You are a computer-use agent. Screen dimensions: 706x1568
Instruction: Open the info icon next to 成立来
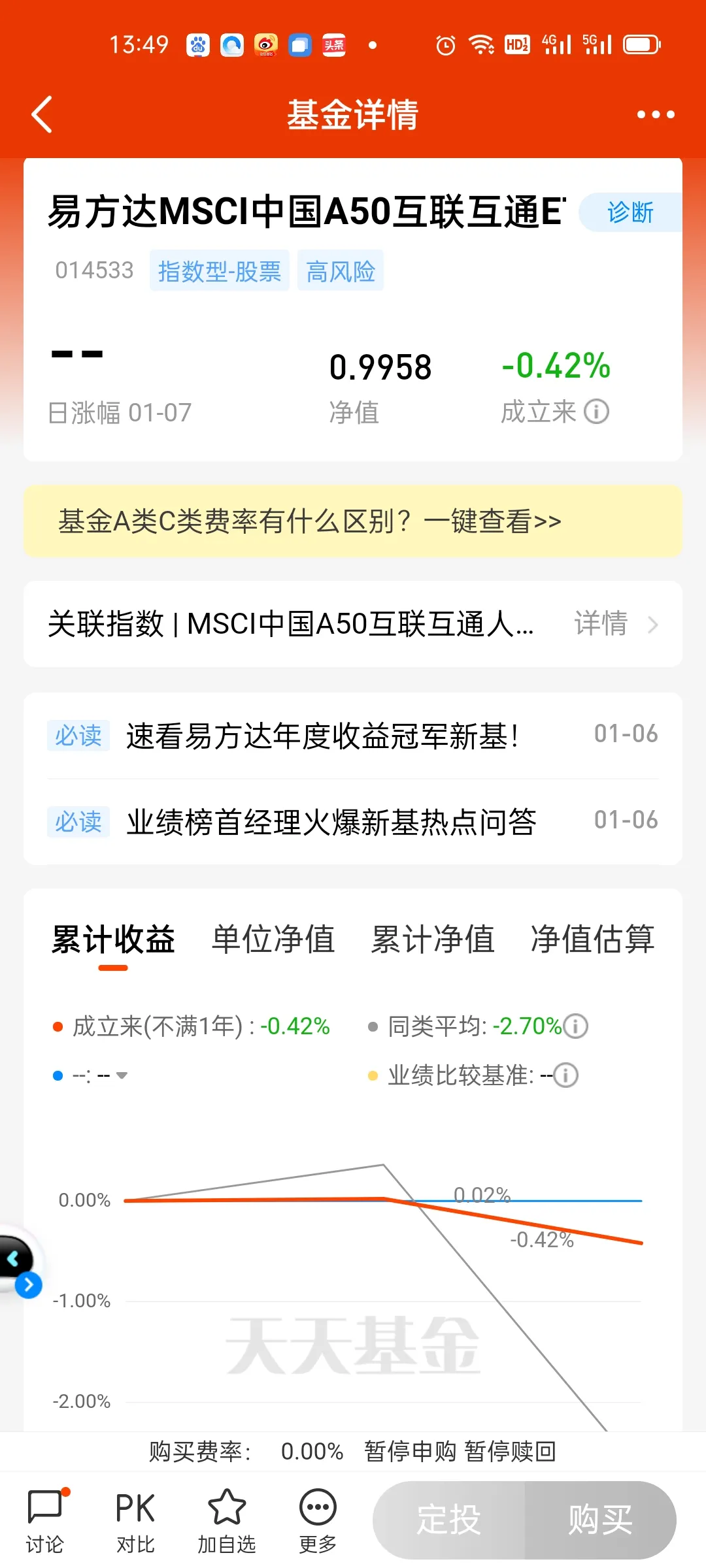(x=596, y=412)
